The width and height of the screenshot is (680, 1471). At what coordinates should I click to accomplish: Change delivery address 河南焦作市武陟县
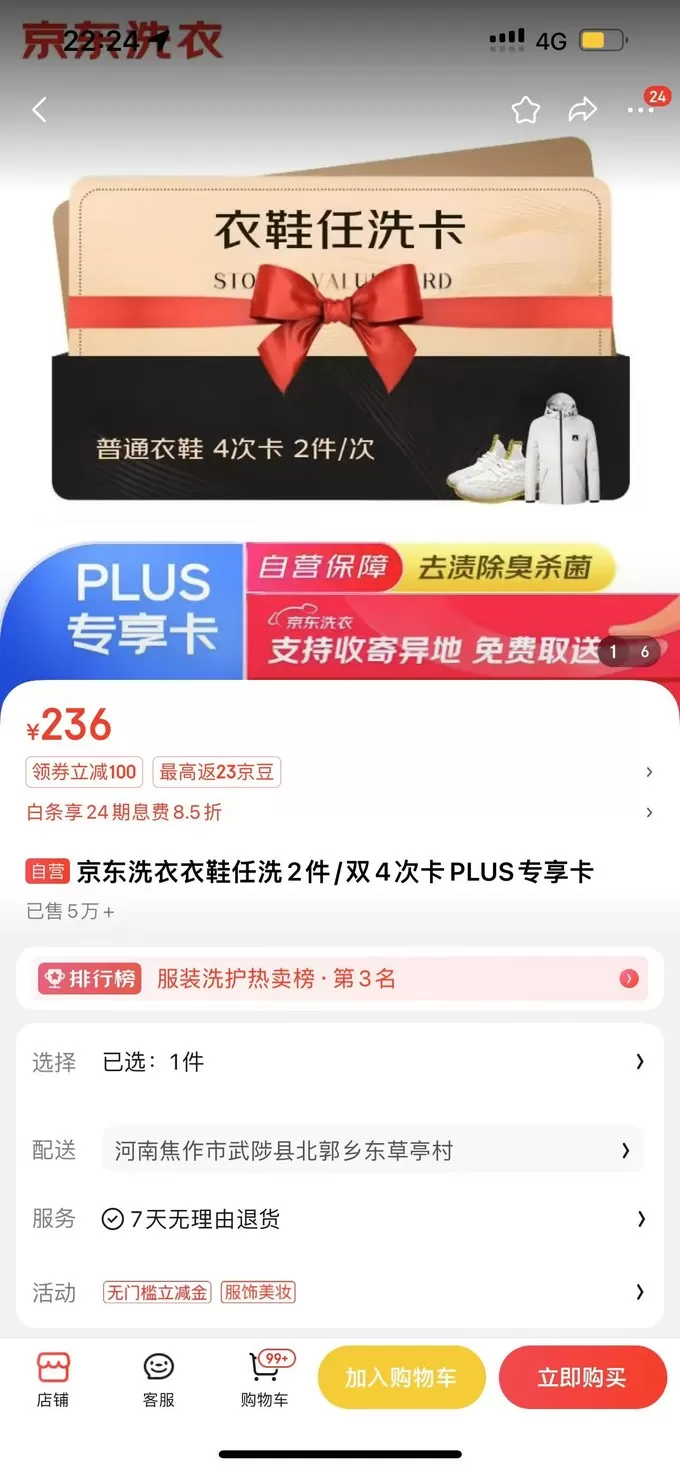(x=372, y=1150)
